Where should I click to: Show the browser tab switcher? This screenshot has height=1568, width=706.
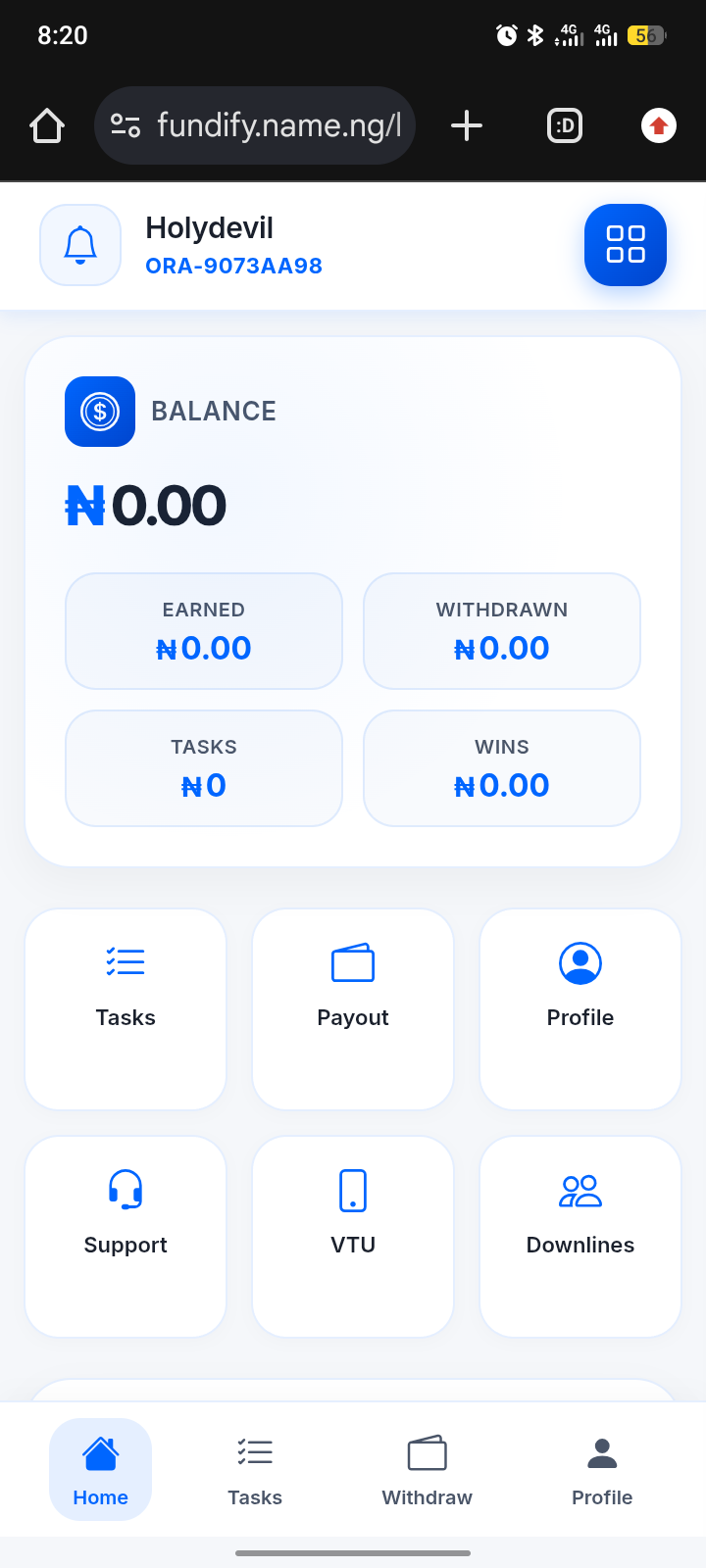[565, 125]
